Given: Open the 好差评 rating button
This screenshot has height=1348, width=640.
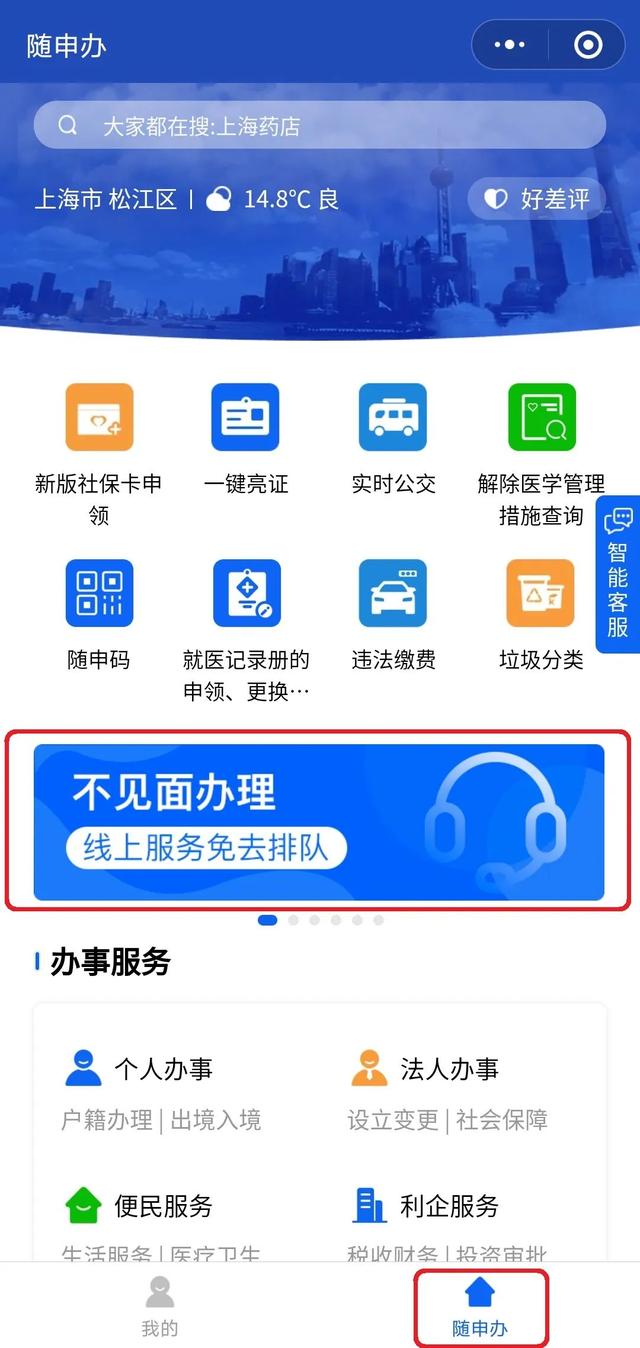Looking at the screenshot, I should pyautogui.click(x=538, y=199).
